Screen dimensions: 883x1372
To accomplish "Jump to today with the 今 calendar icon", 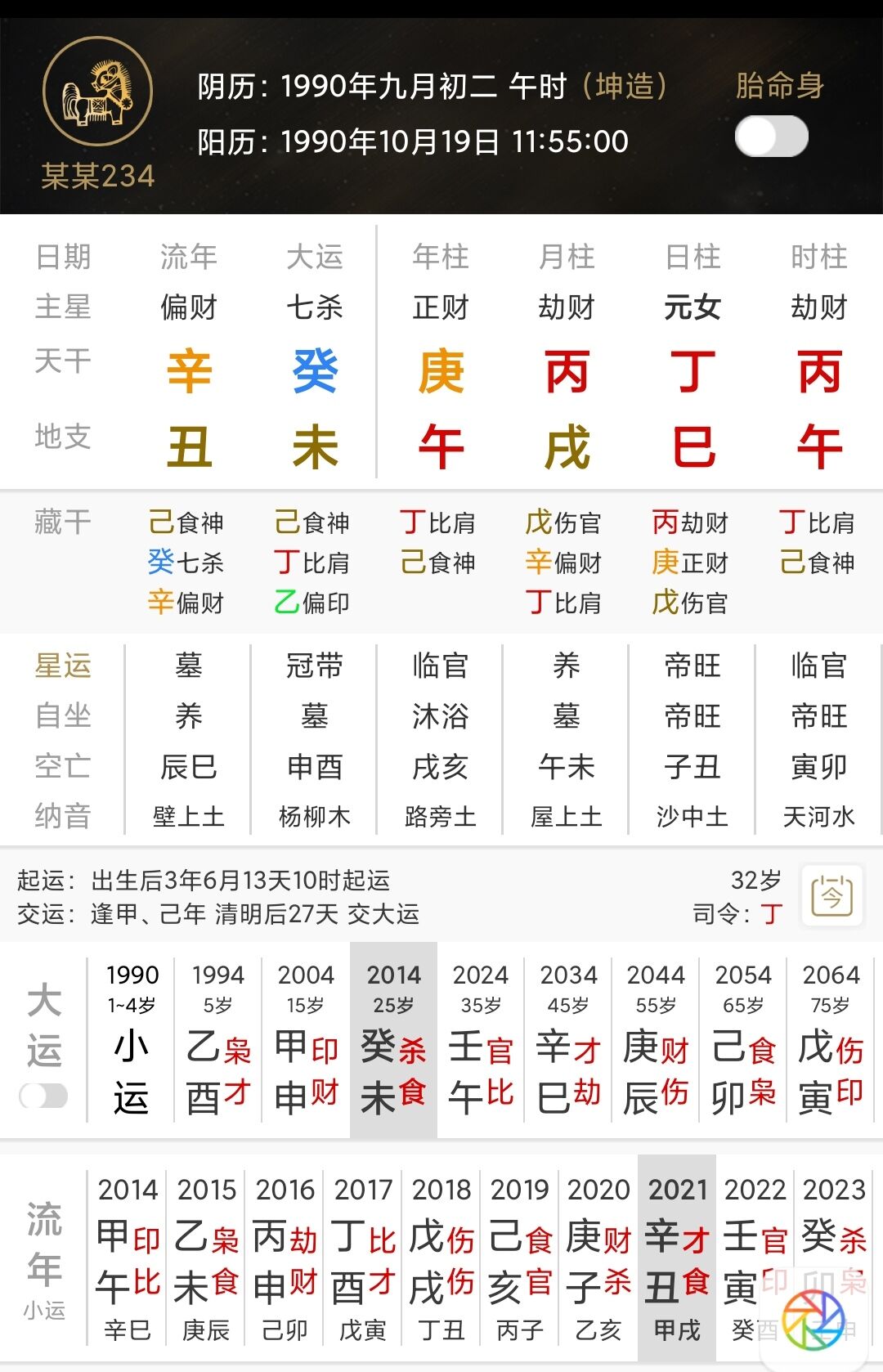I will tap(831, 895).
